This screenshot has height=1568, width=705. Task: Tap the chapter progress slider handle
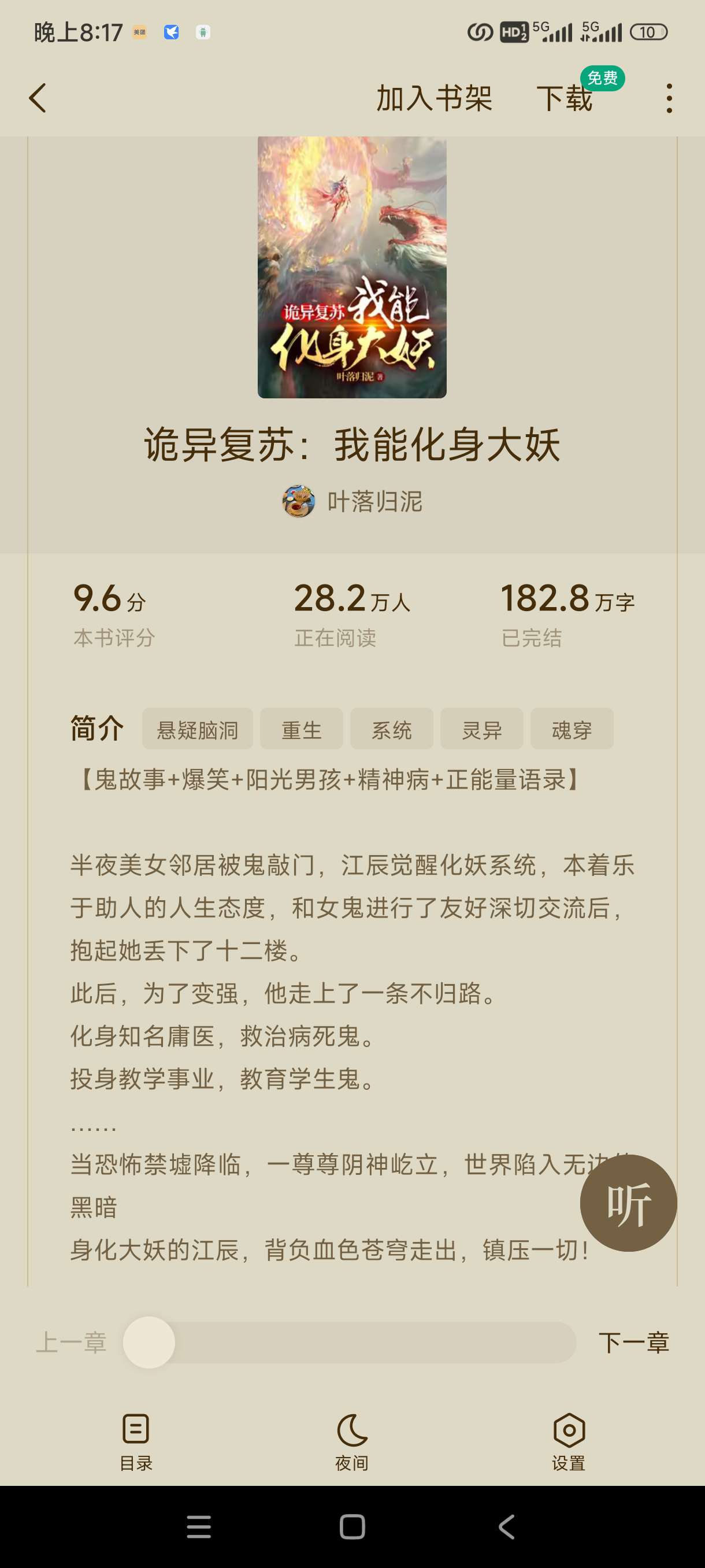click(149, 1342)
